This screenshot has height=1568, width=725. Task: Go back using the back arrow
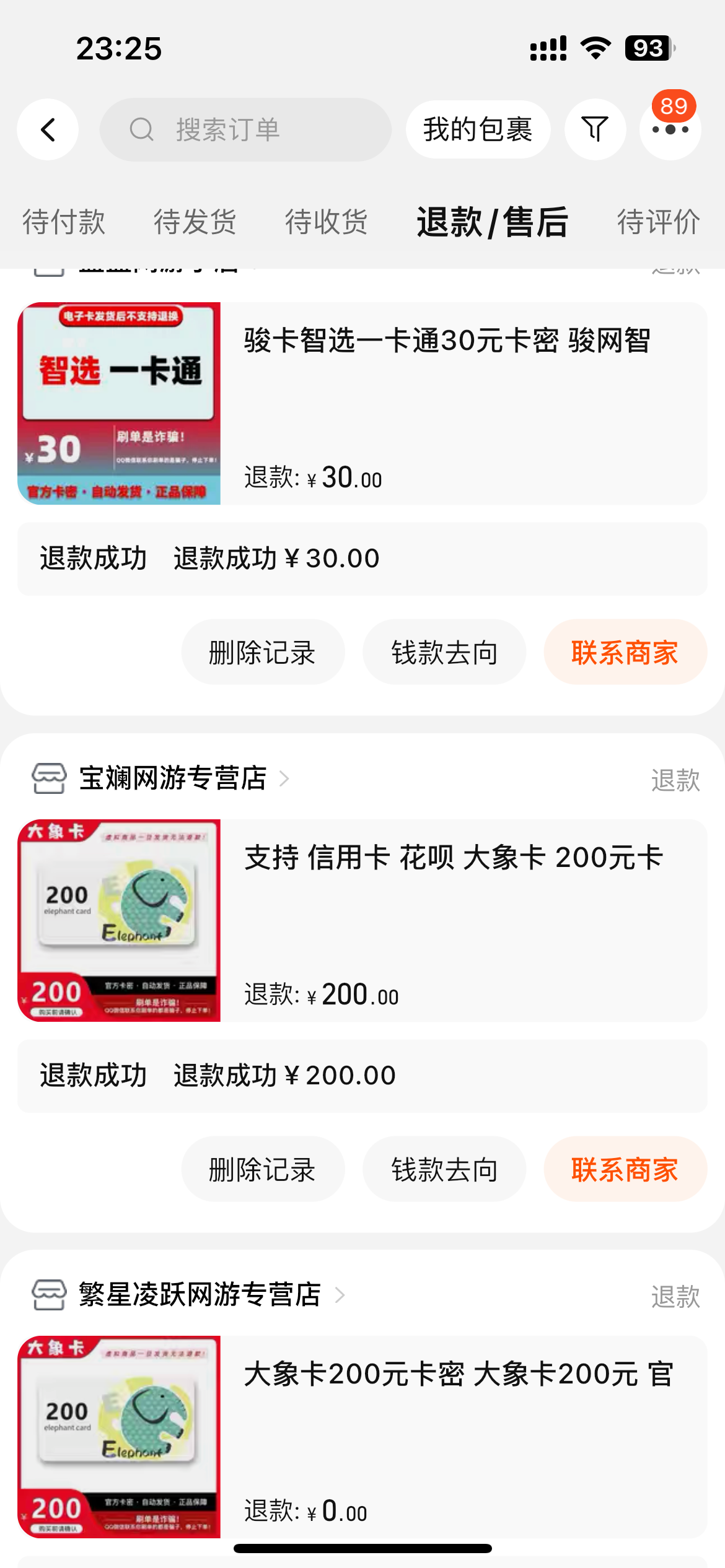48,129
